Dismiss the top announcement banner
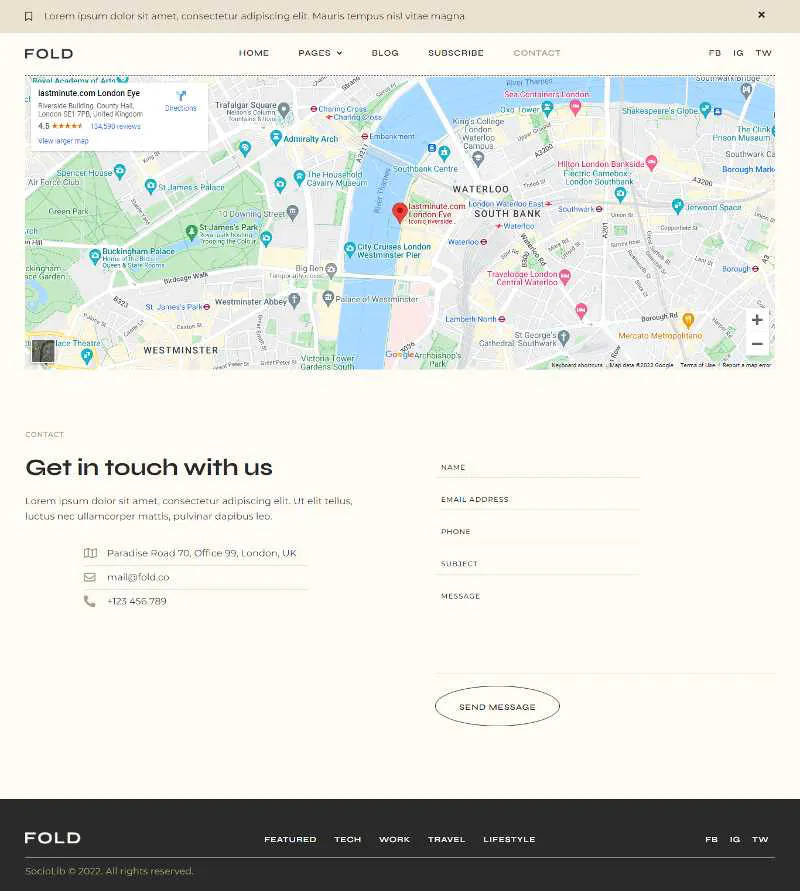Screen dimensions: 800x891 click(761, 15)
